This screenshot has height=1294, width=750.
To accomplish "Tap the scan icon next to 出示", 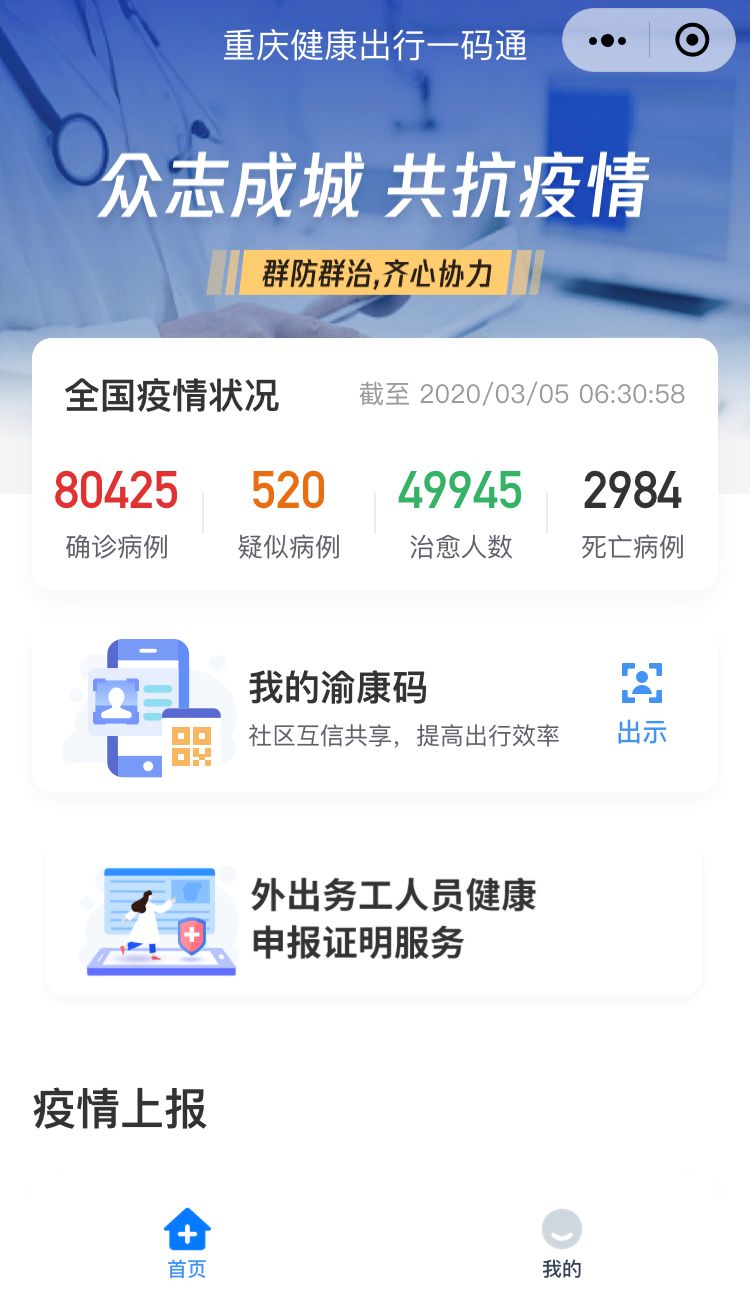I will [x=640, y=681].
